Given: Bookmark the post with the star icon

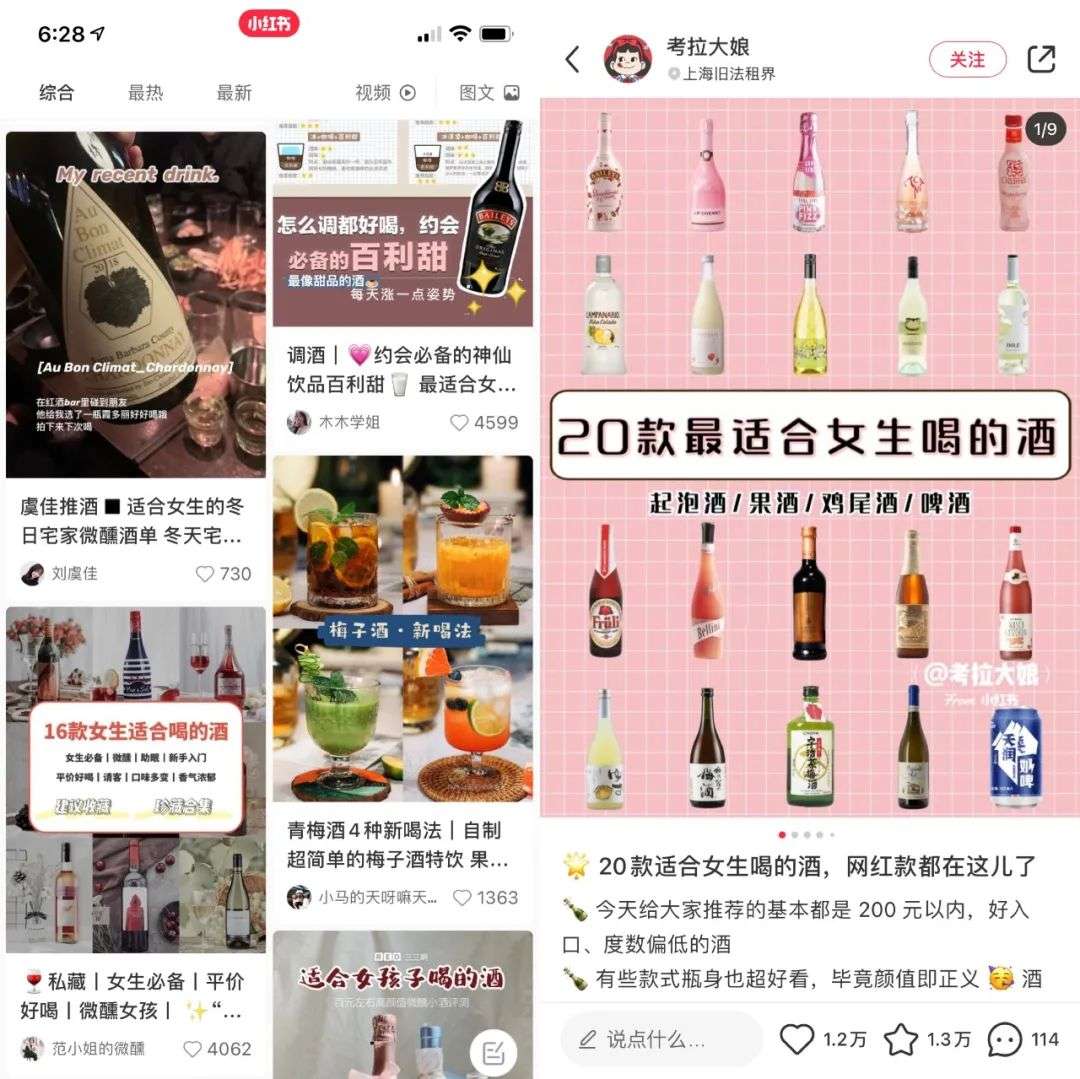Looking at the screenshot, I should (901, 1038).
